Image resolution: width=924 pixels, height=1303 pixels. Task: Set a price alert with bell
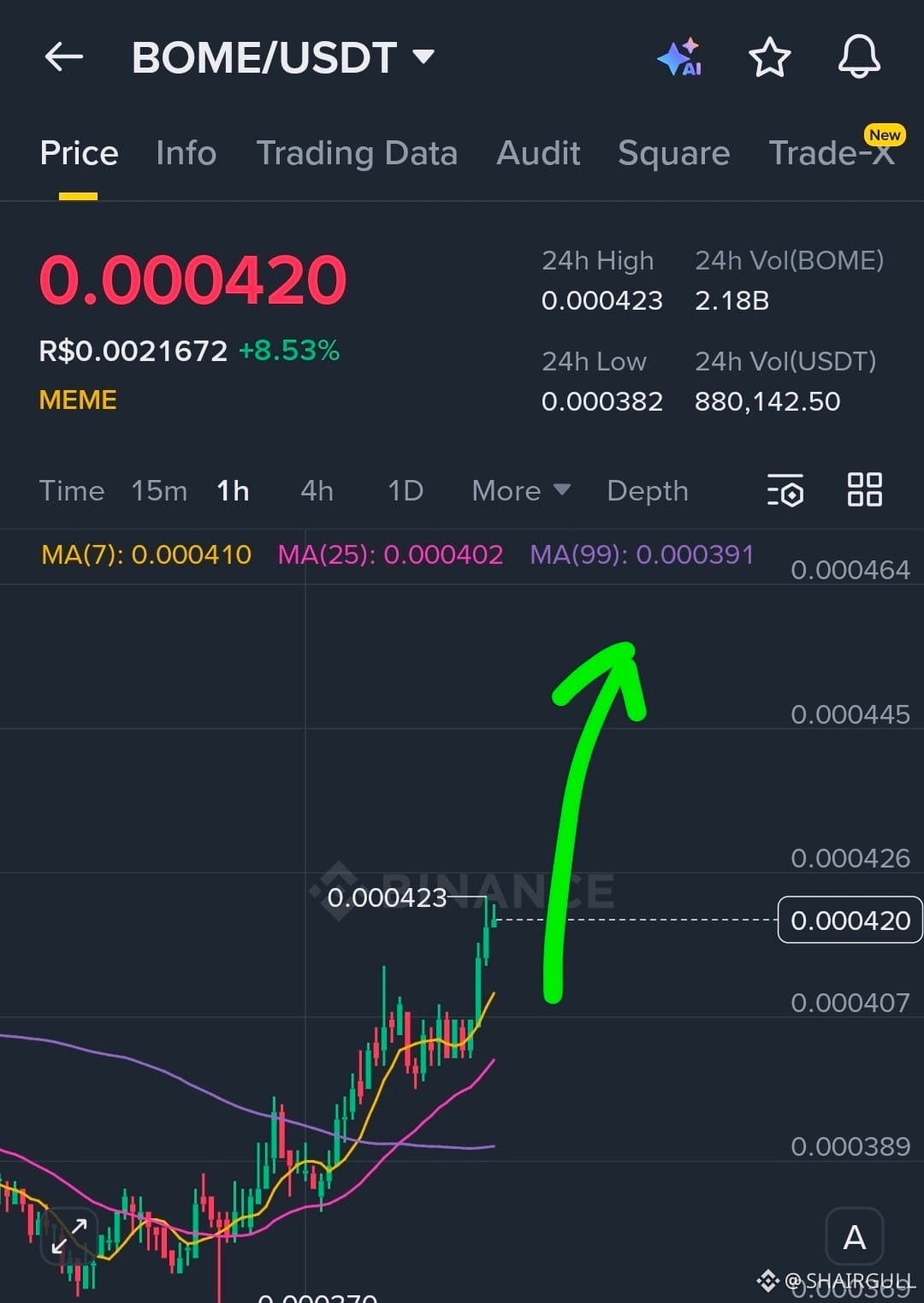pyautogui.click(x=858, y=57)
